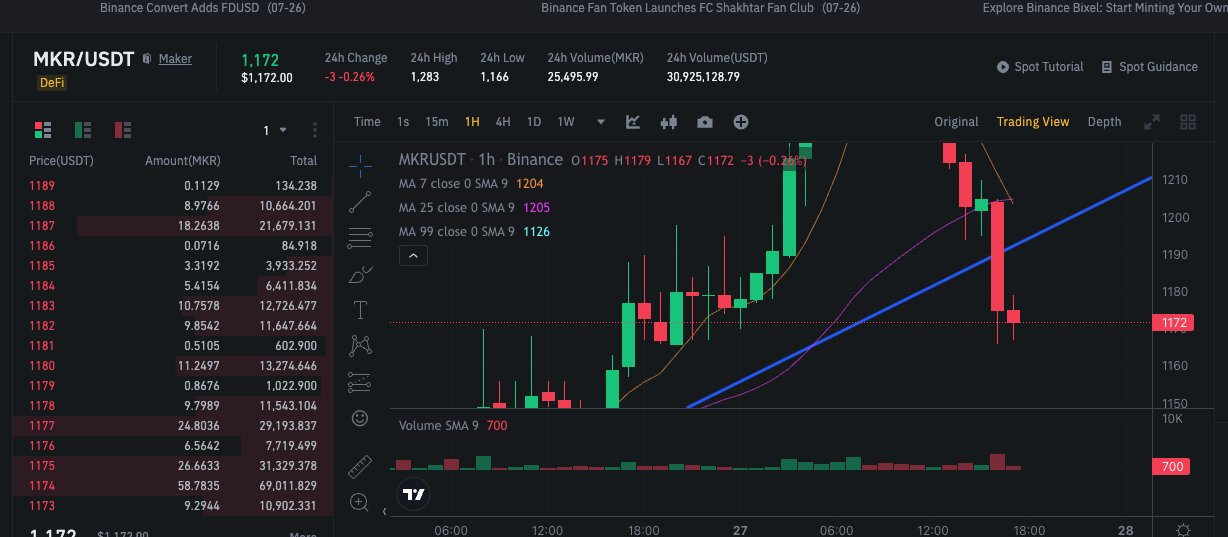Image resolution: width=1228 pixels, height=537 pixels.
Task: Open order book decimal dropdown
Action: click(x=275, y=131)
